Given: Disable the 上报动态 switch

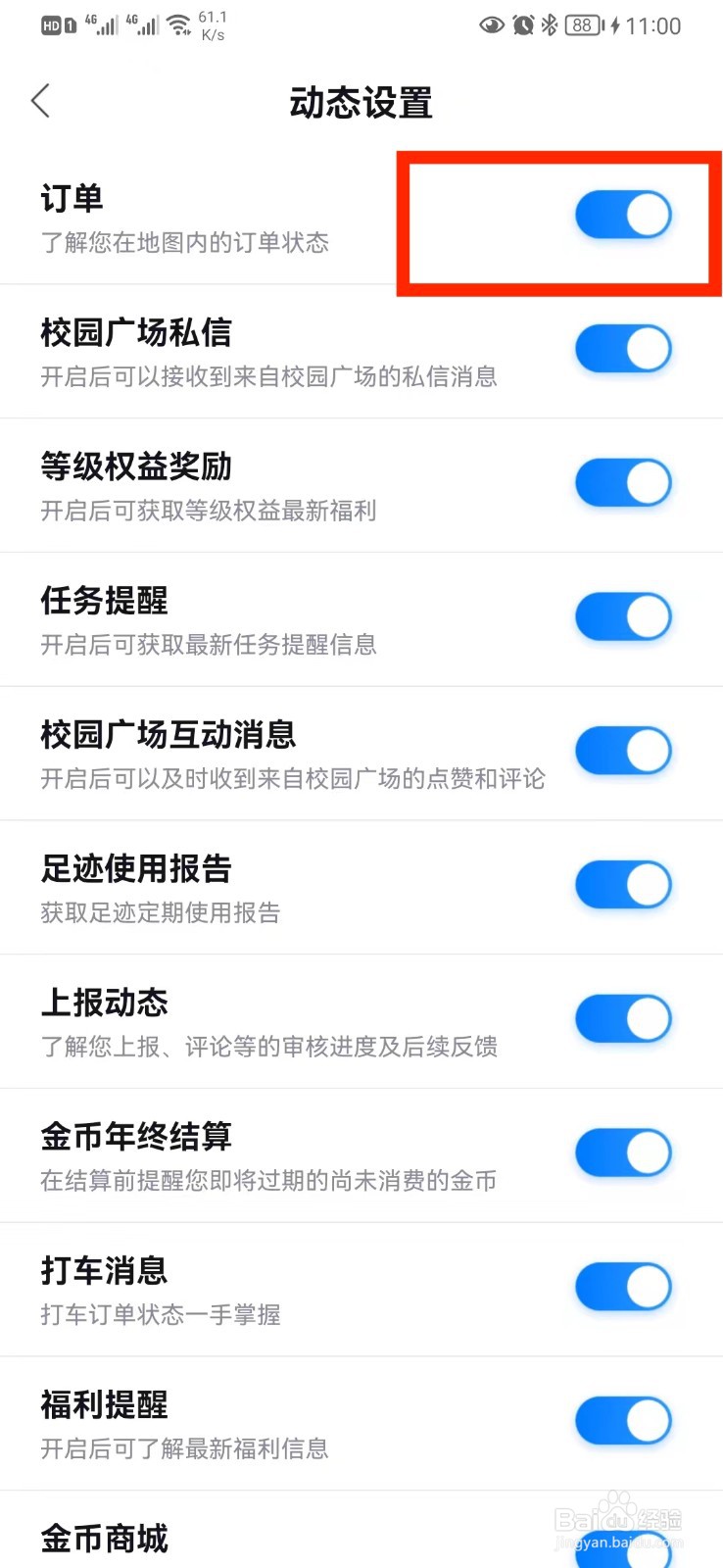Looking at the screenshot, I should [622, 1019].
